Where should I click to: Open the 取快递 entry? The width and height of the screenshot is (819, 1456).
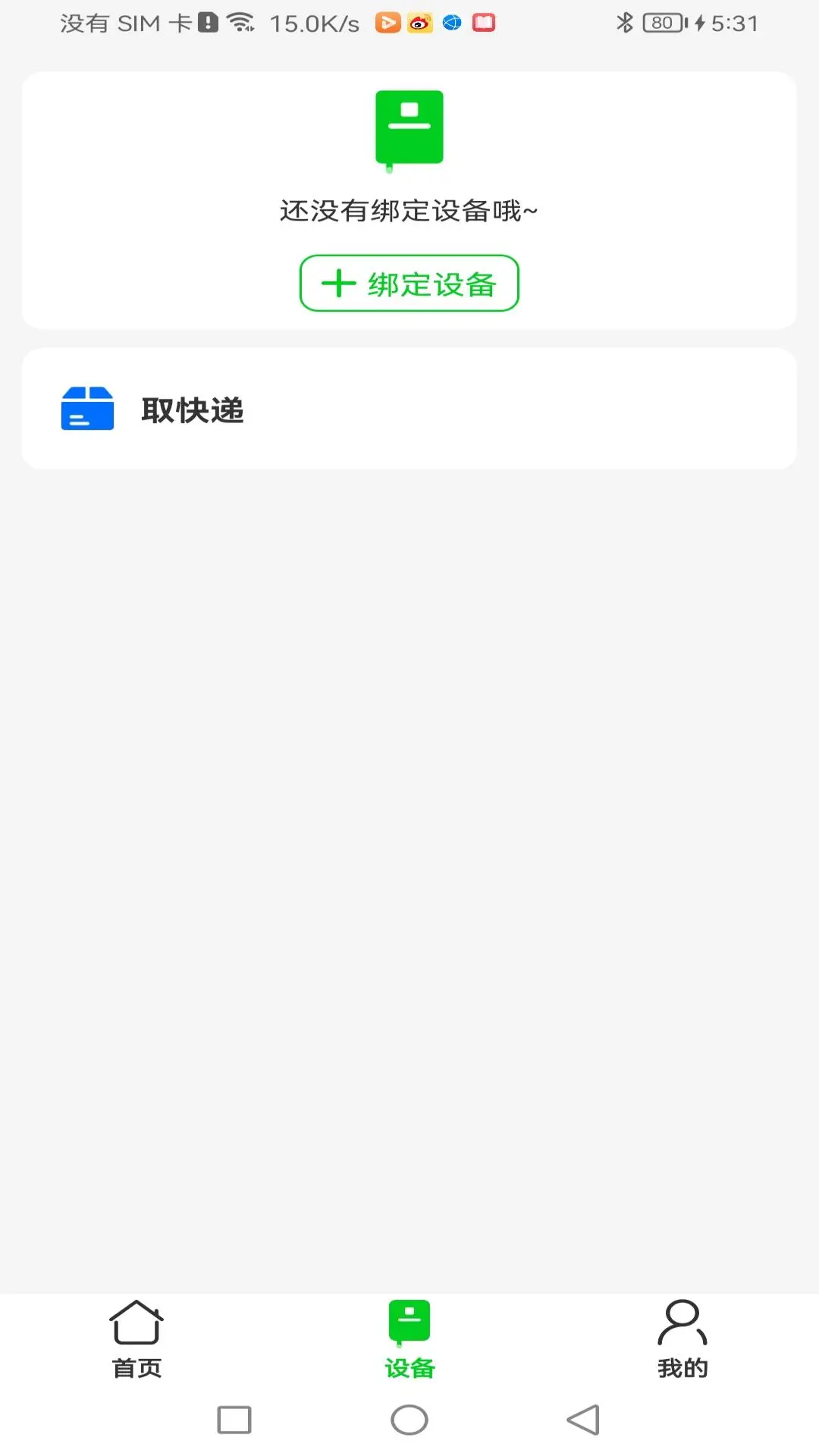click(x=192, y=409)
